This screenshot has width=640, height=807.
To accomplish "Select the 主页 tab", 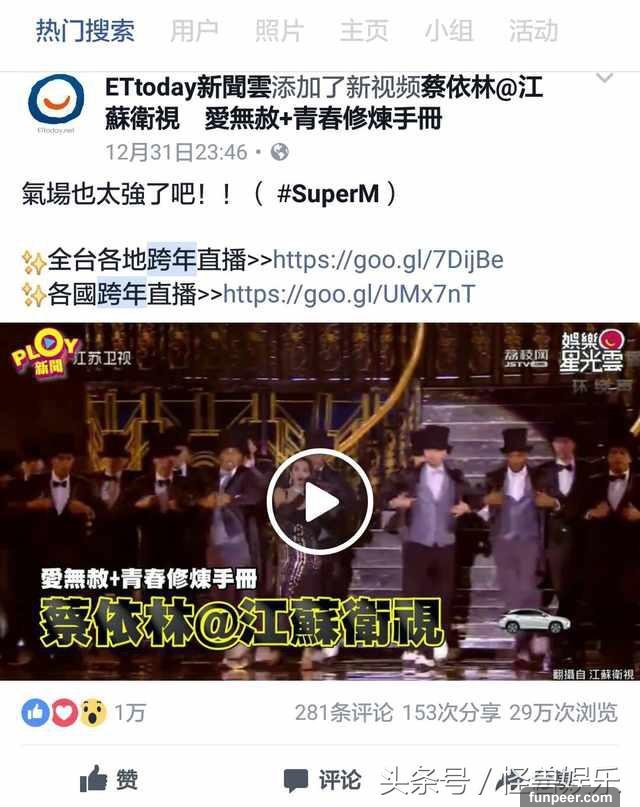I will pos(363,31).
